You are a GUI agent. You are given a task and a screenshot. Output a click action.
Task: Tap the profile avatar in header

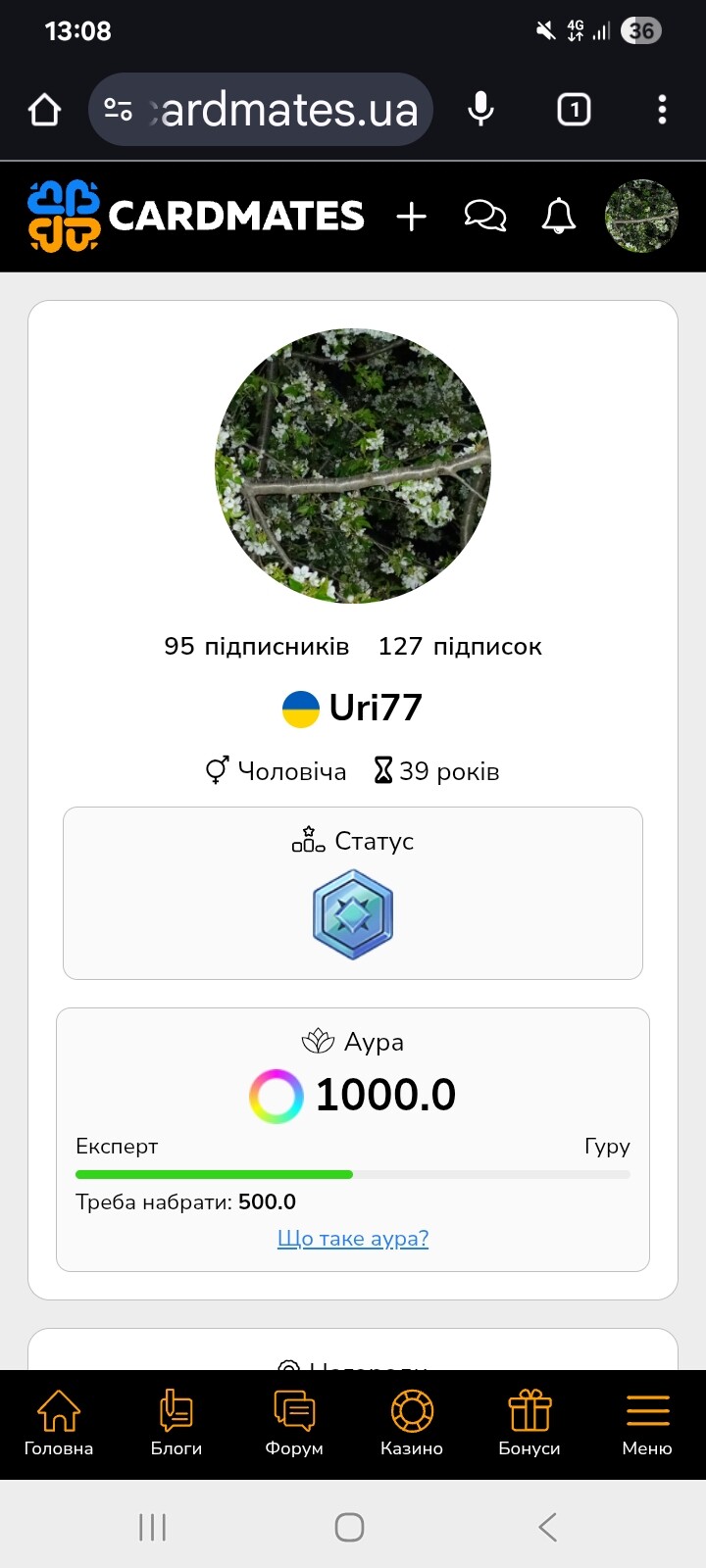point(641,217)
